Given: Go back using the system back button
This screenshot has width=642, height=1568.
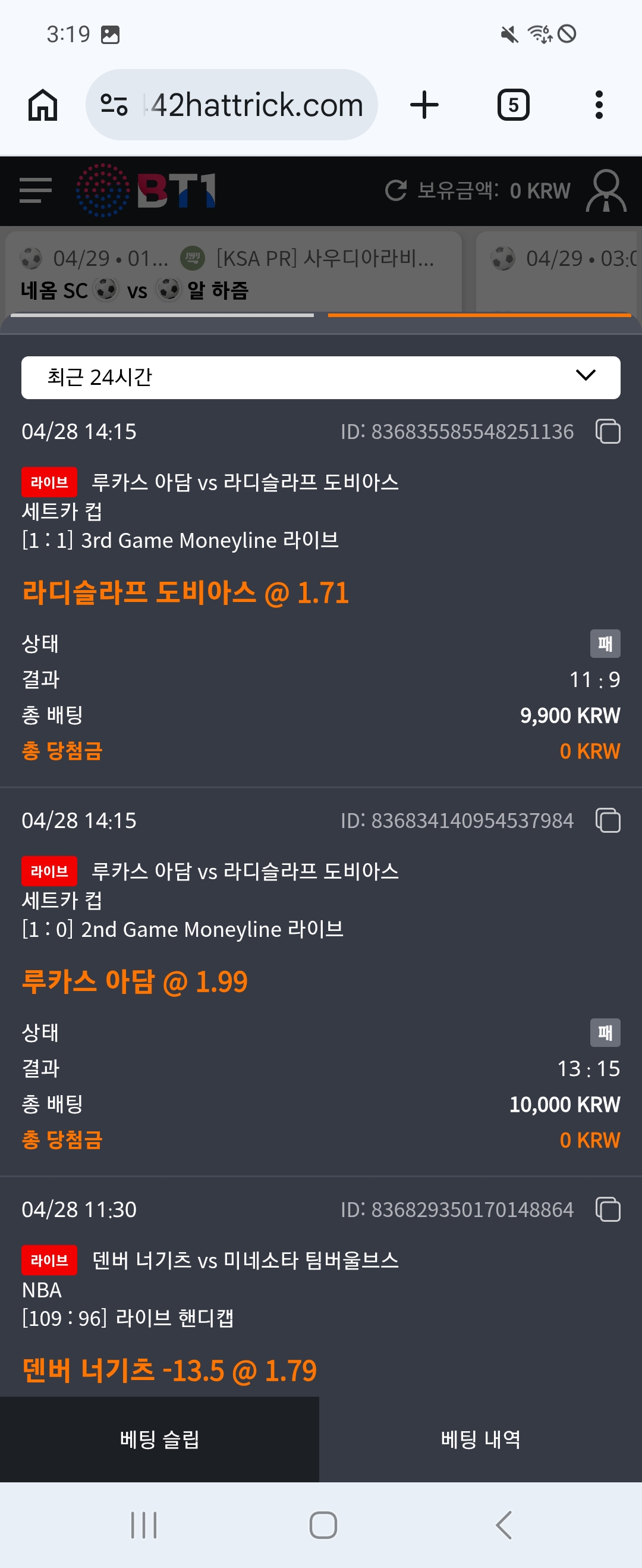Looking at the screenshot, I should pos(503,1525).
